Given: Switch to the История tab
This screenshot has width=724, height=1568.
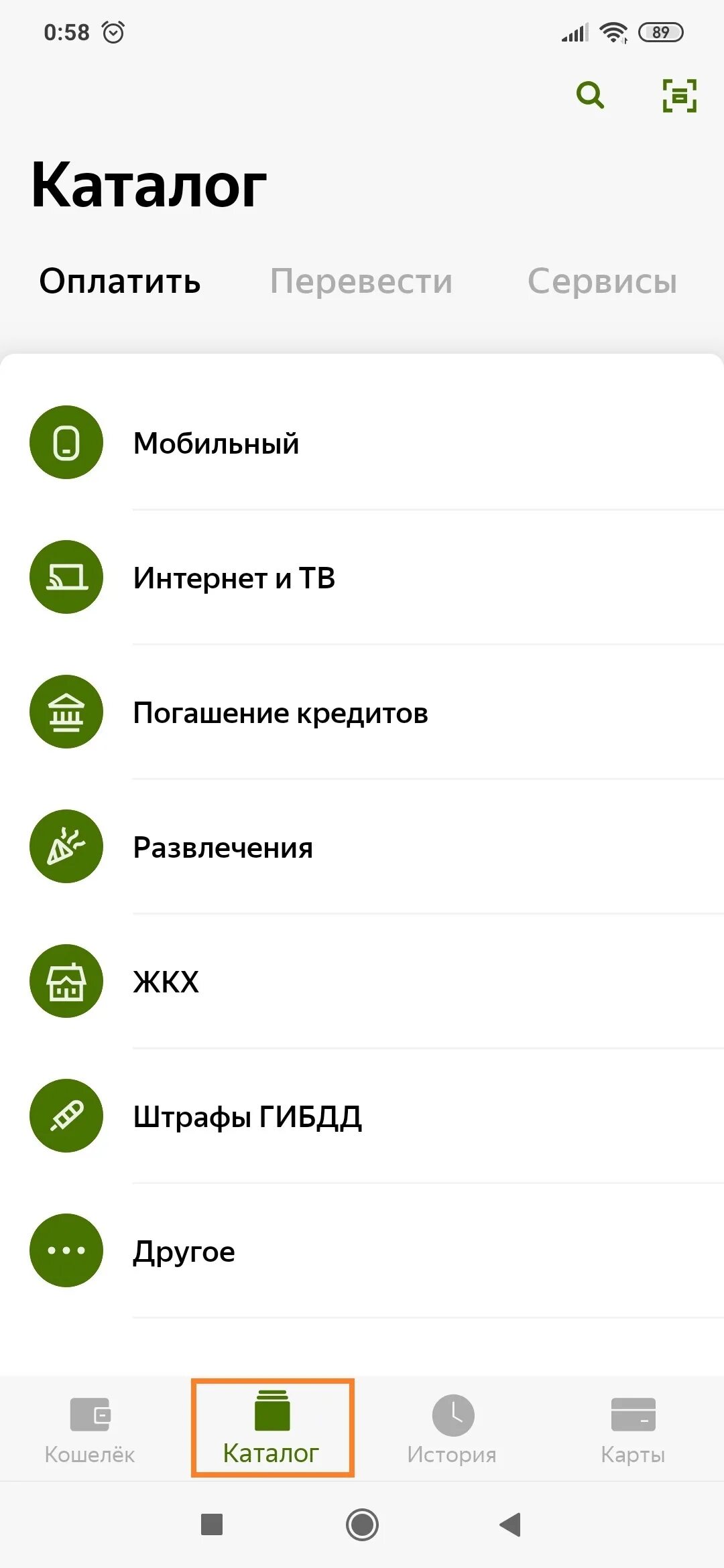Looking at the screenshot, I should click(x=452, y=1430).
